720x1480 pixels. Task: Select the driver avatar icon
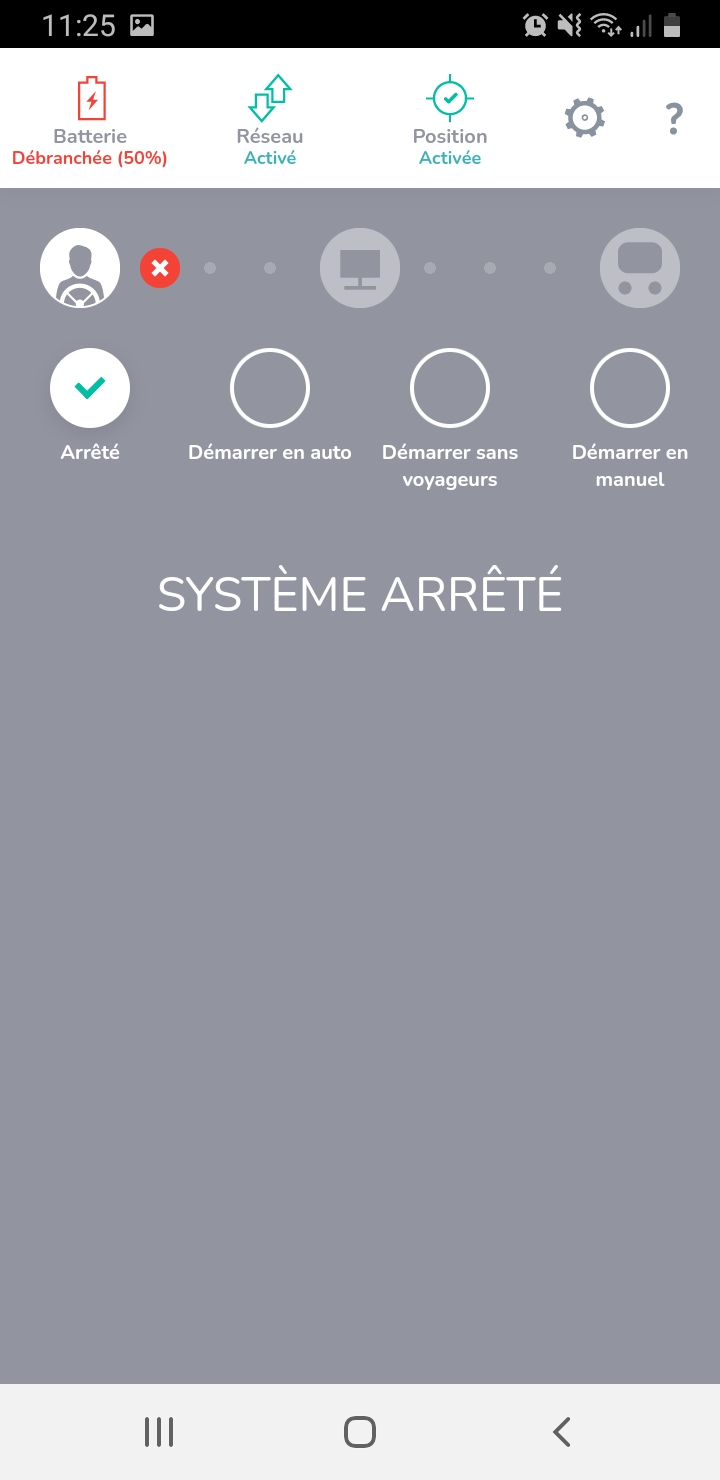80,267
